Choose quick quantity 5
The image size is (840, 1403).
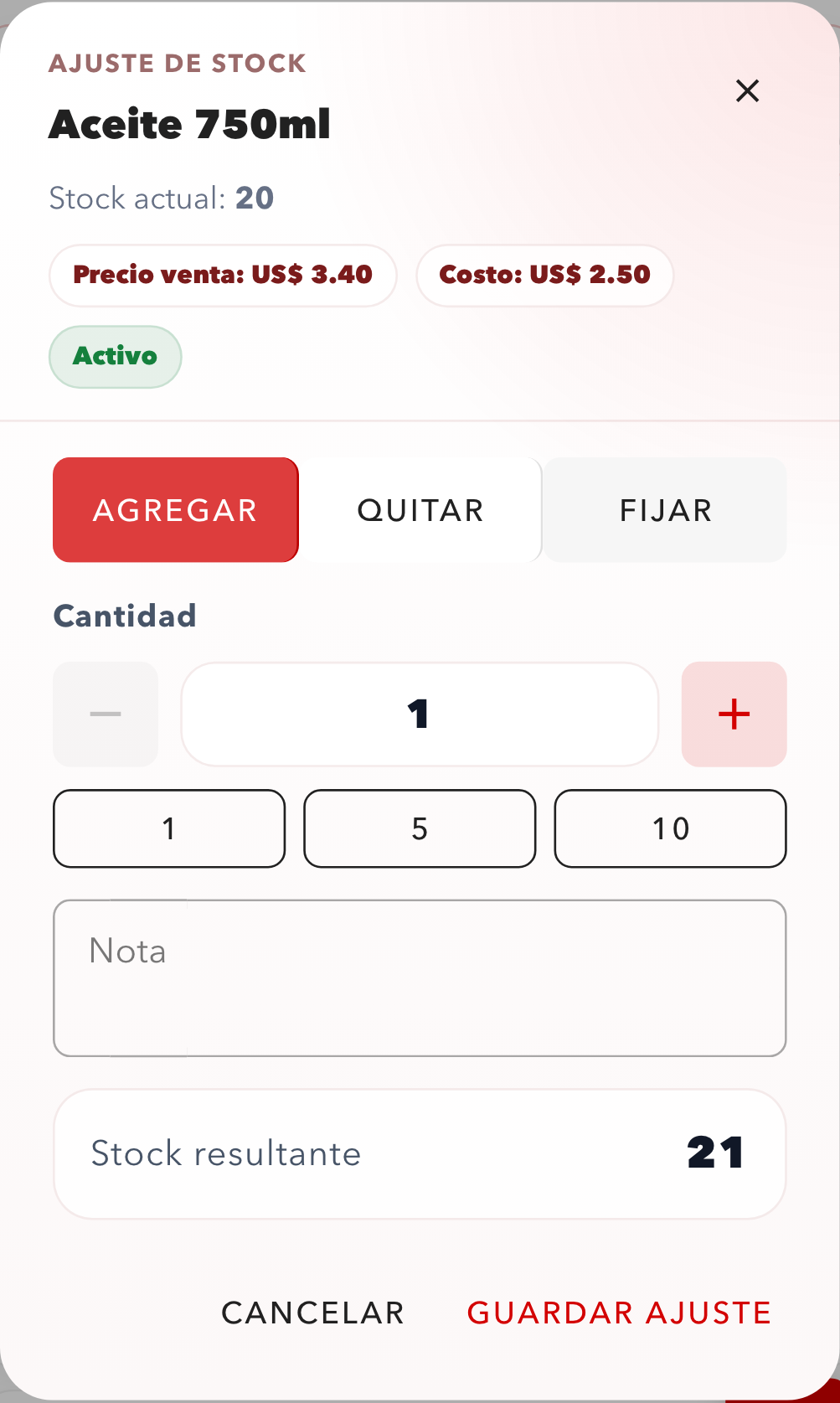[420, 828]
